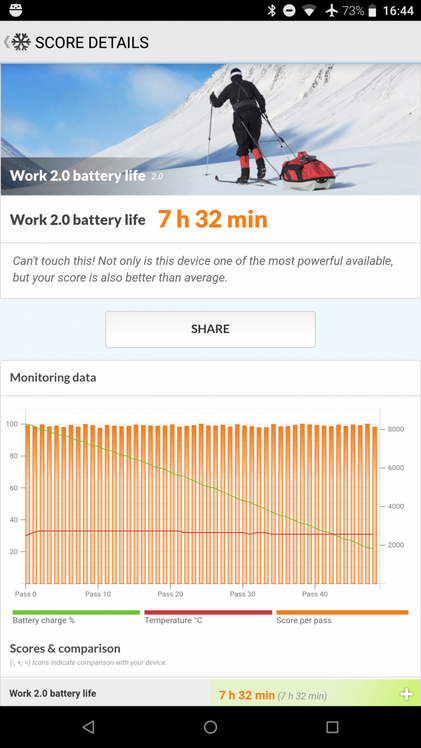
Task: Go to the home screen
Action: coord(210,727)
